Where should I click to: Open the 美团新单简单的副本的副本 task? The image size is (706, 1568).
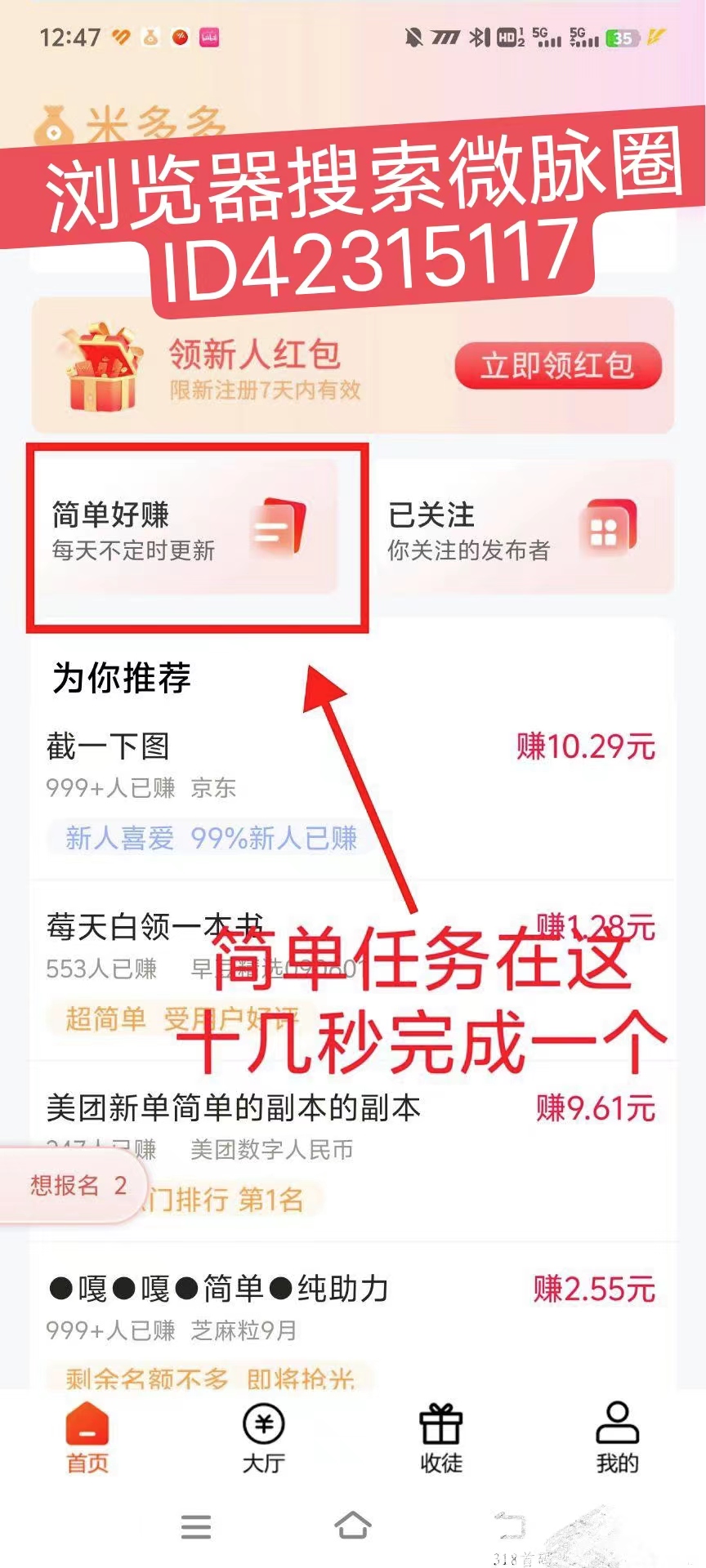(x=352, y=1152)
